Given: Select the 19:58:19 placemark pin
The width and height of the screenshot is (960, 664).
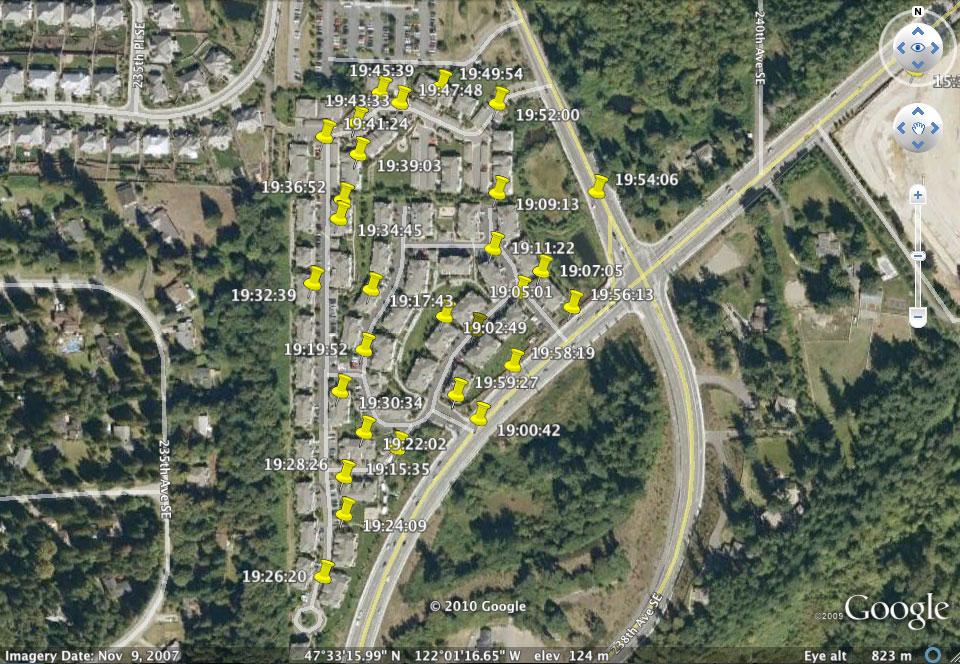Looking at the screenshot, I should [514, 360].
